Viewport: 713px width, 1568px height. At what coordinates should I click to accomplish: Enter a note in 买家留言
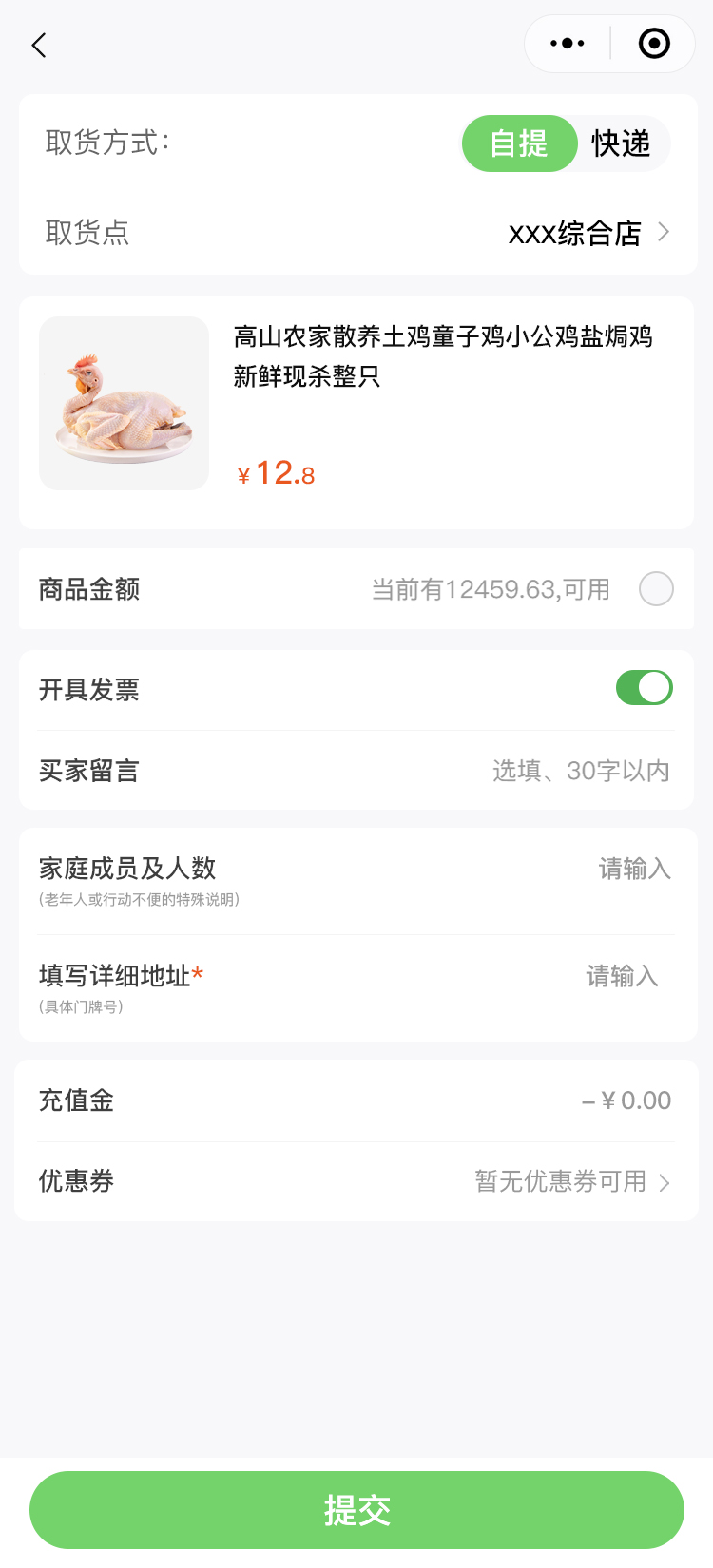tap(580, 771)
